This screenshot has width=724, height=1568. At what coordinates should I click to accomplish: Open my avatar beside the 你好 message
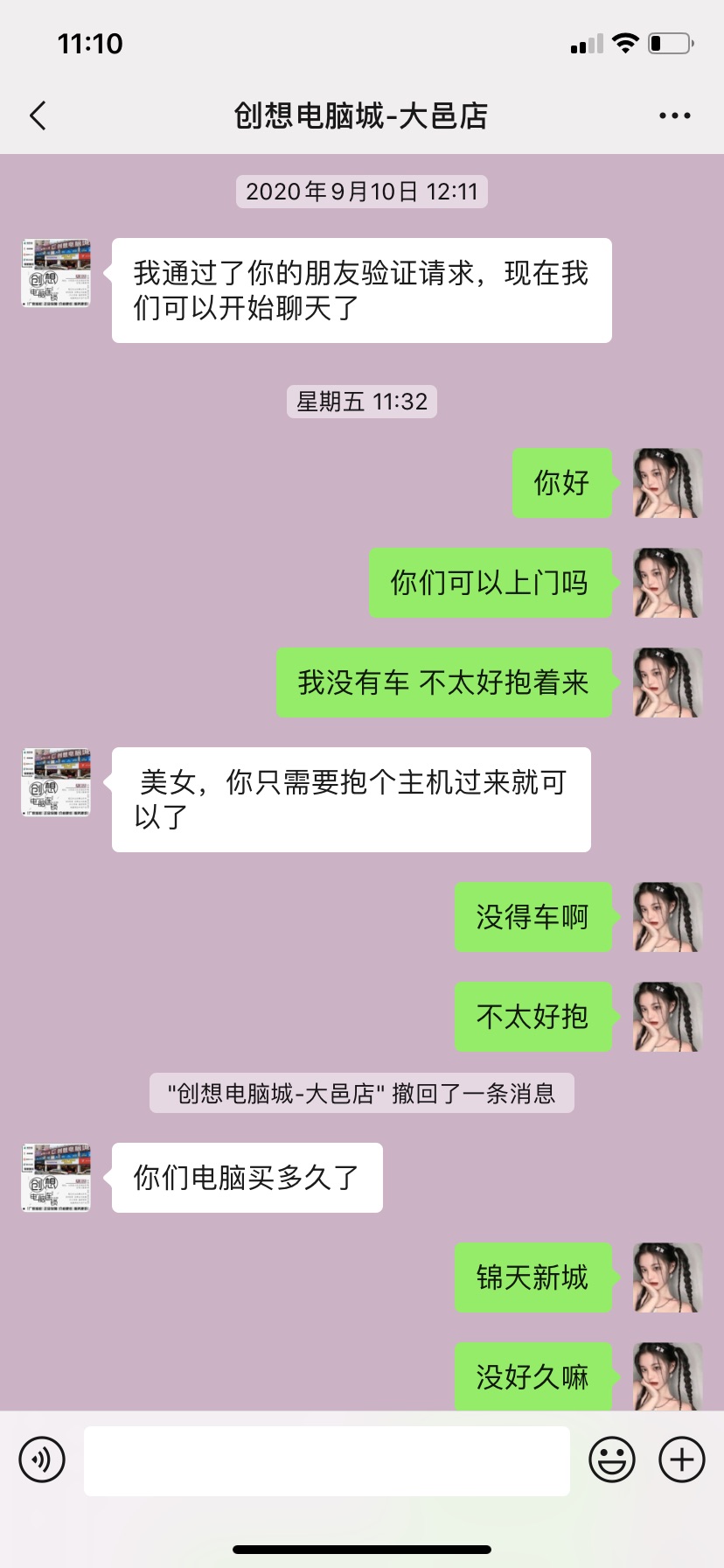(667, 483)
